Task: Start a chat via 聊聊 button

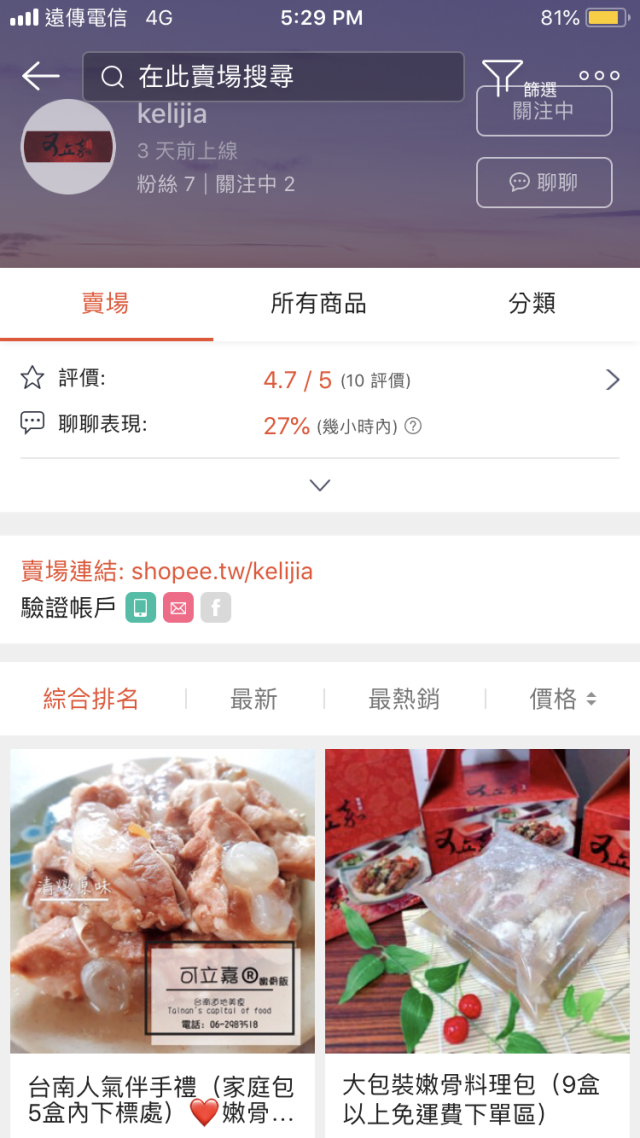Action: (544, 183)
